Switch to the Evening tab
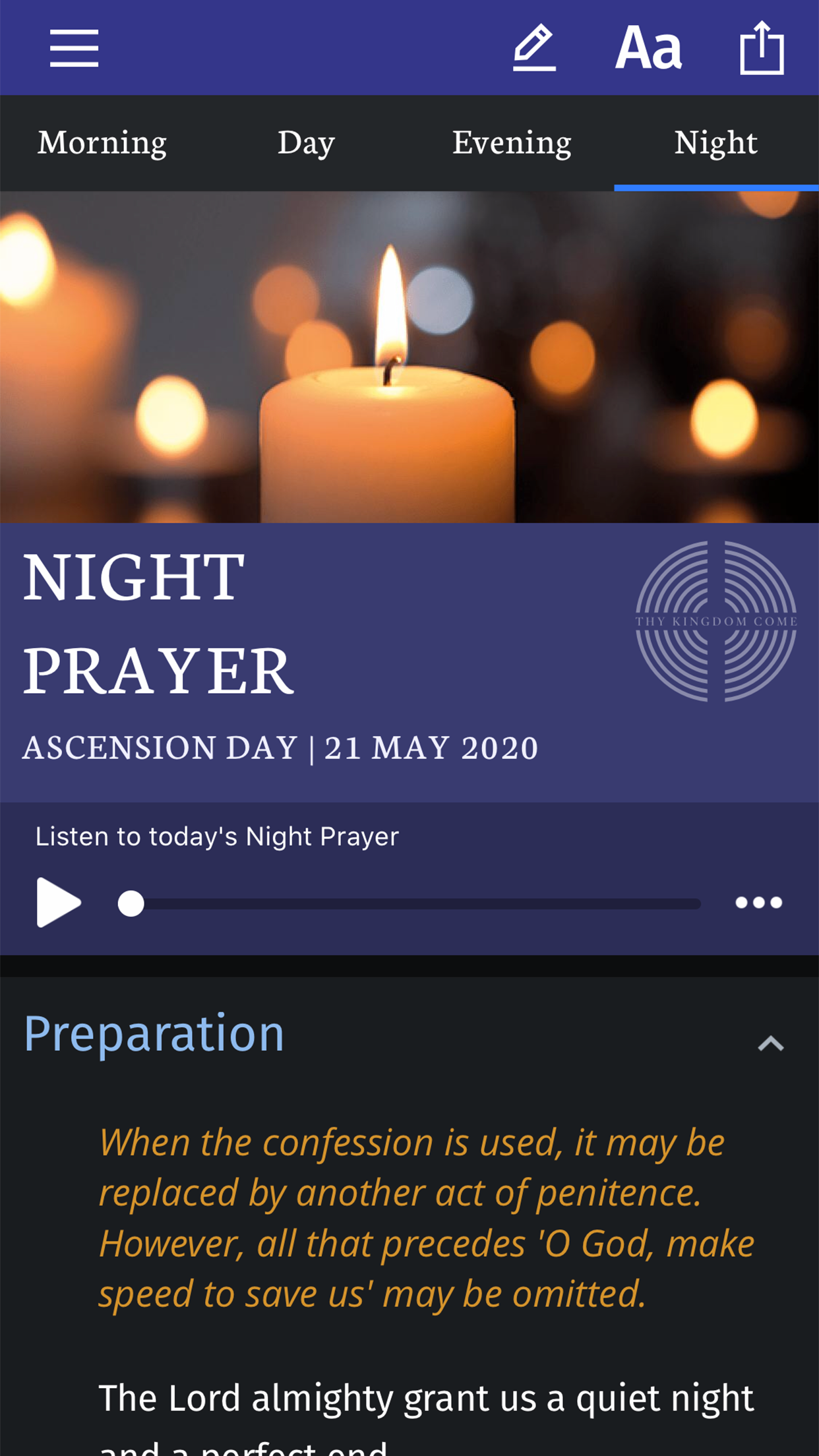Image resolution: width=819 pixels, height=1456 pixels. click(x=512, y=142)
